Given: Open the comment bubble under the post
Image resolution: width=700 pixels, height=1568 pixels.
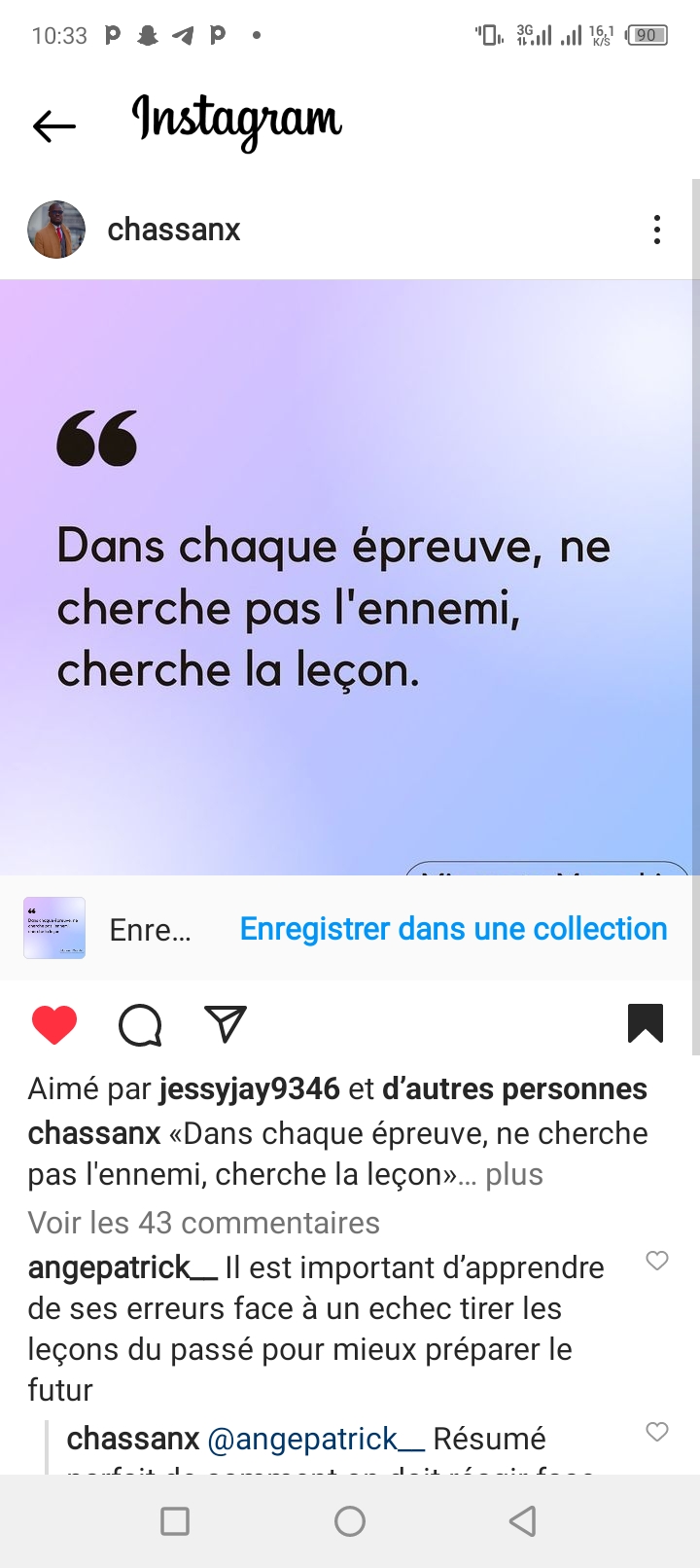Looking at the screenshot, I should coord(140,1024).
